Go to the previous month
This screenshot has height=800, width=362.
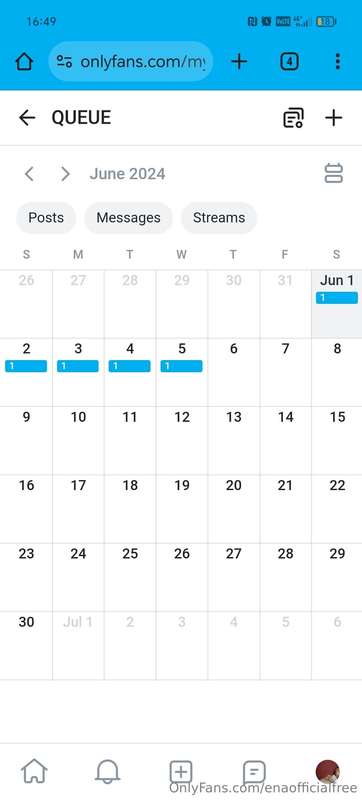pos(29,174)
